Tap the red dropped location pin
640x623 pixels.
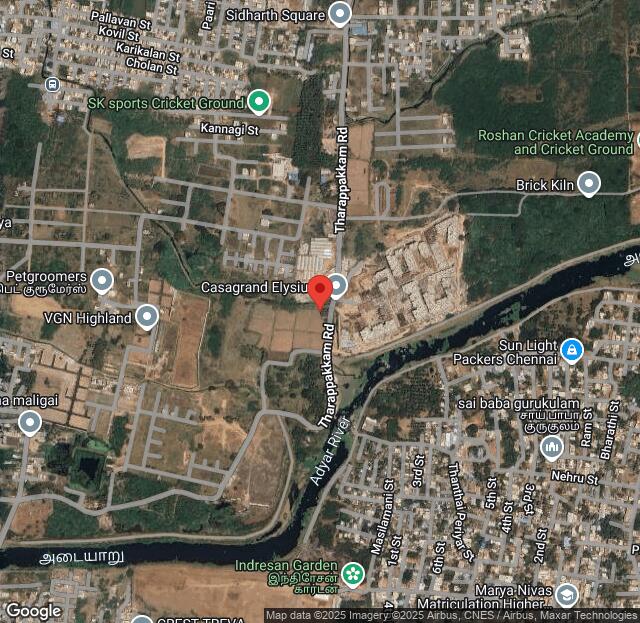tap(320, 291)
